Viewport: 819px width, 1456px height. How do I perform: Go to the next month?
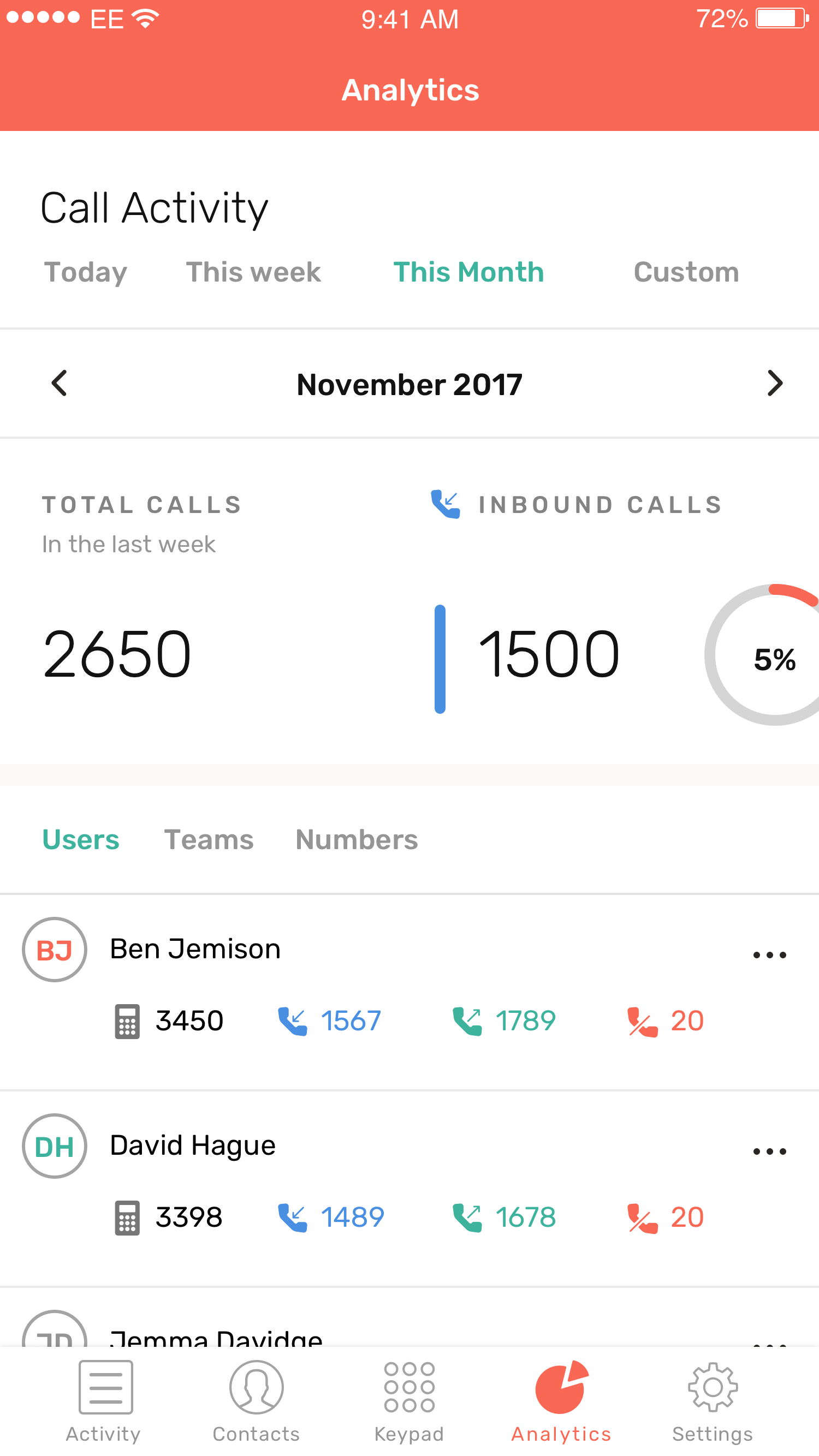(774, 383)
